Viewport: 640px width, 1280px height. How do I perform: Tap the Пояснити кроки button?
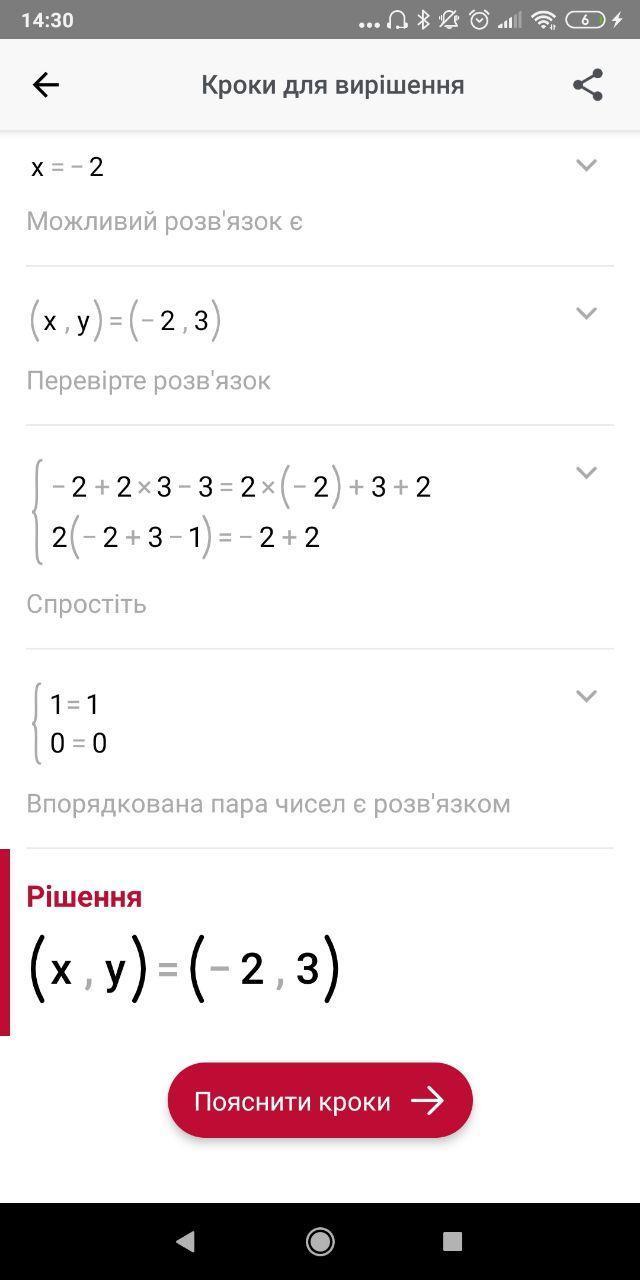(x=320, y=1101)
